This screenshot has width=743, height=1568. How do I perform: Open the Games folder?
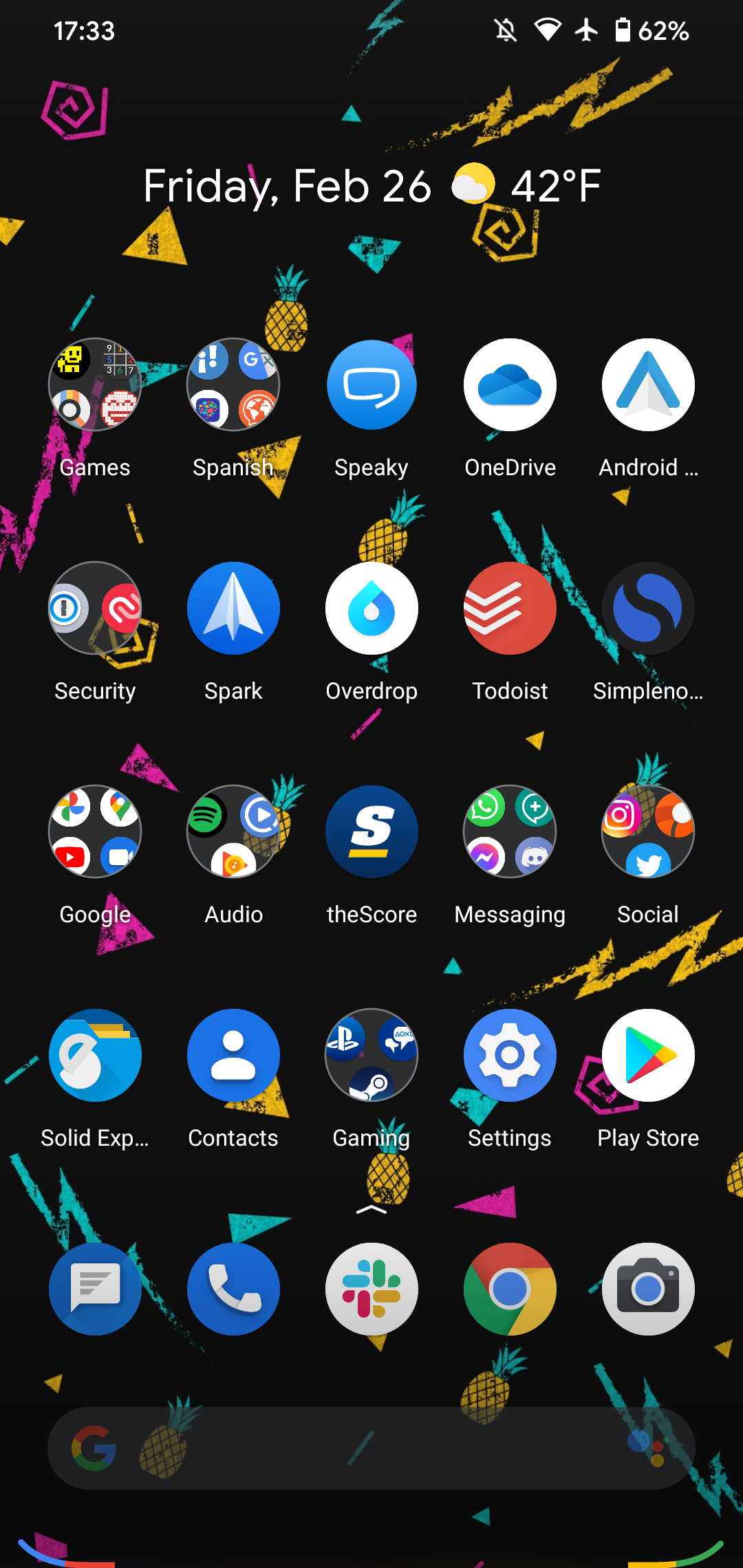tap(95, 384)
